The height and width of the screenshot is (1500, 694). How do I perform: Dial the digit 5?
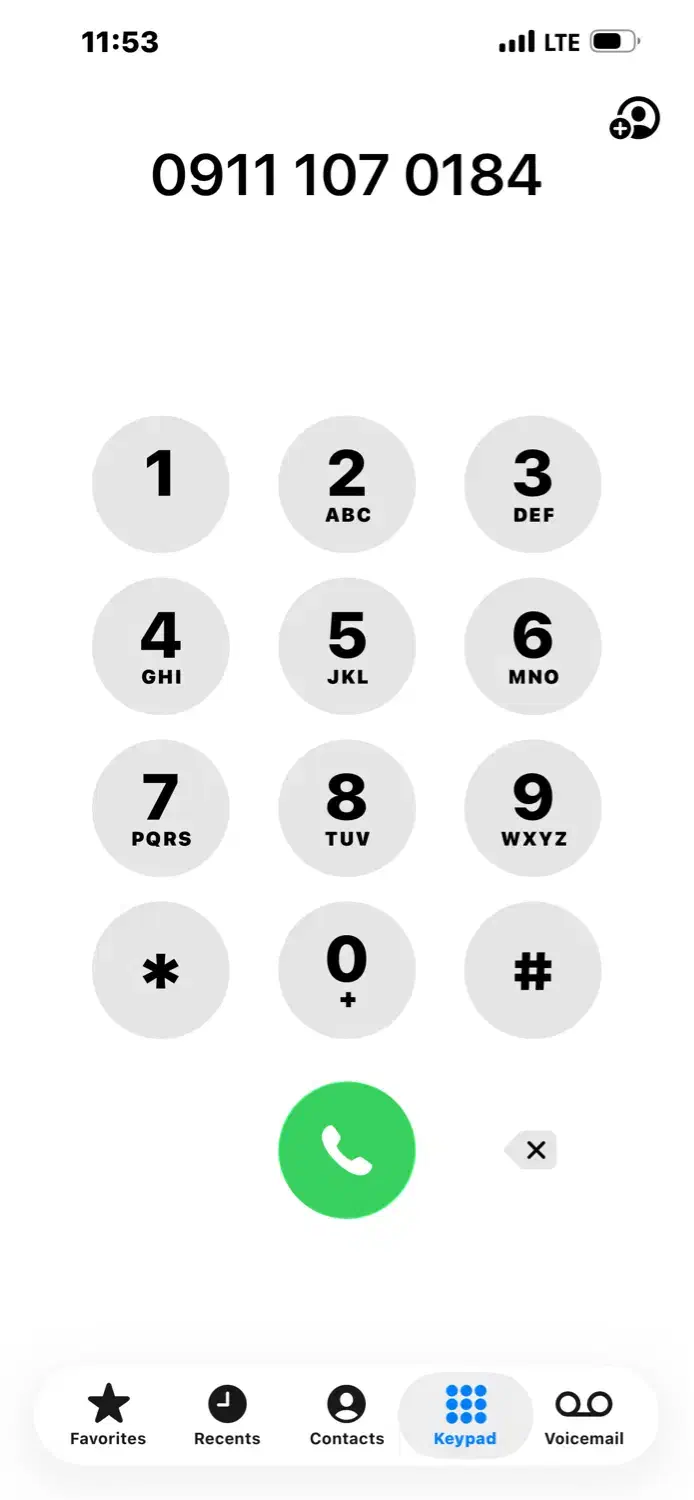(x=347, y=646)
